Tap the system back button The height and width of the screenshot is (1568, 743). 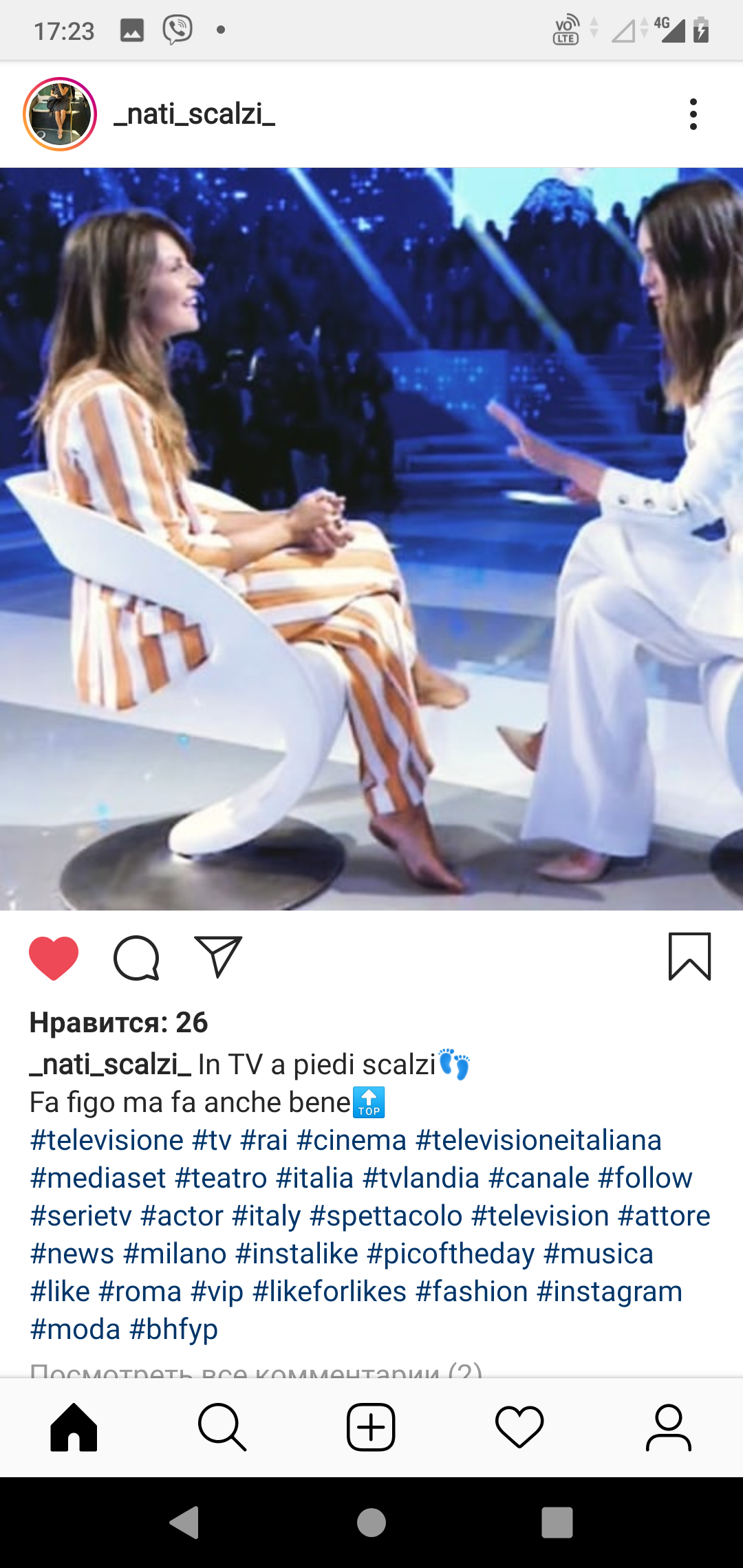pyautogui.click(x=184, y=1522)
